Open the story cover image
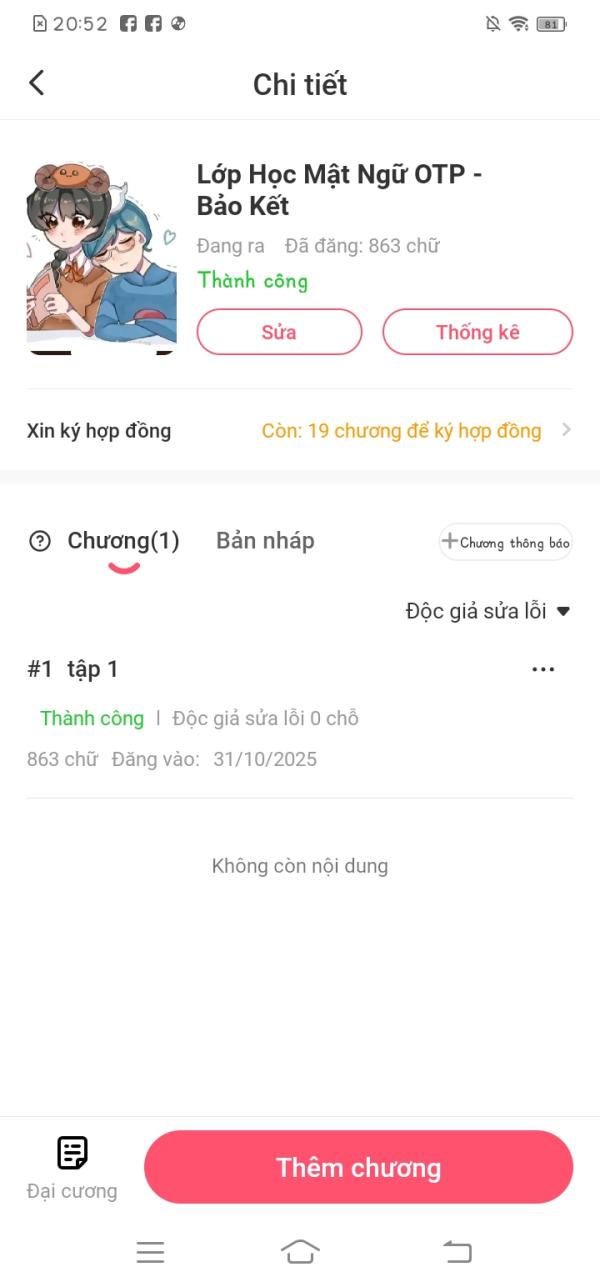Viewport: 600px width, 1287px height. (101, 256)
